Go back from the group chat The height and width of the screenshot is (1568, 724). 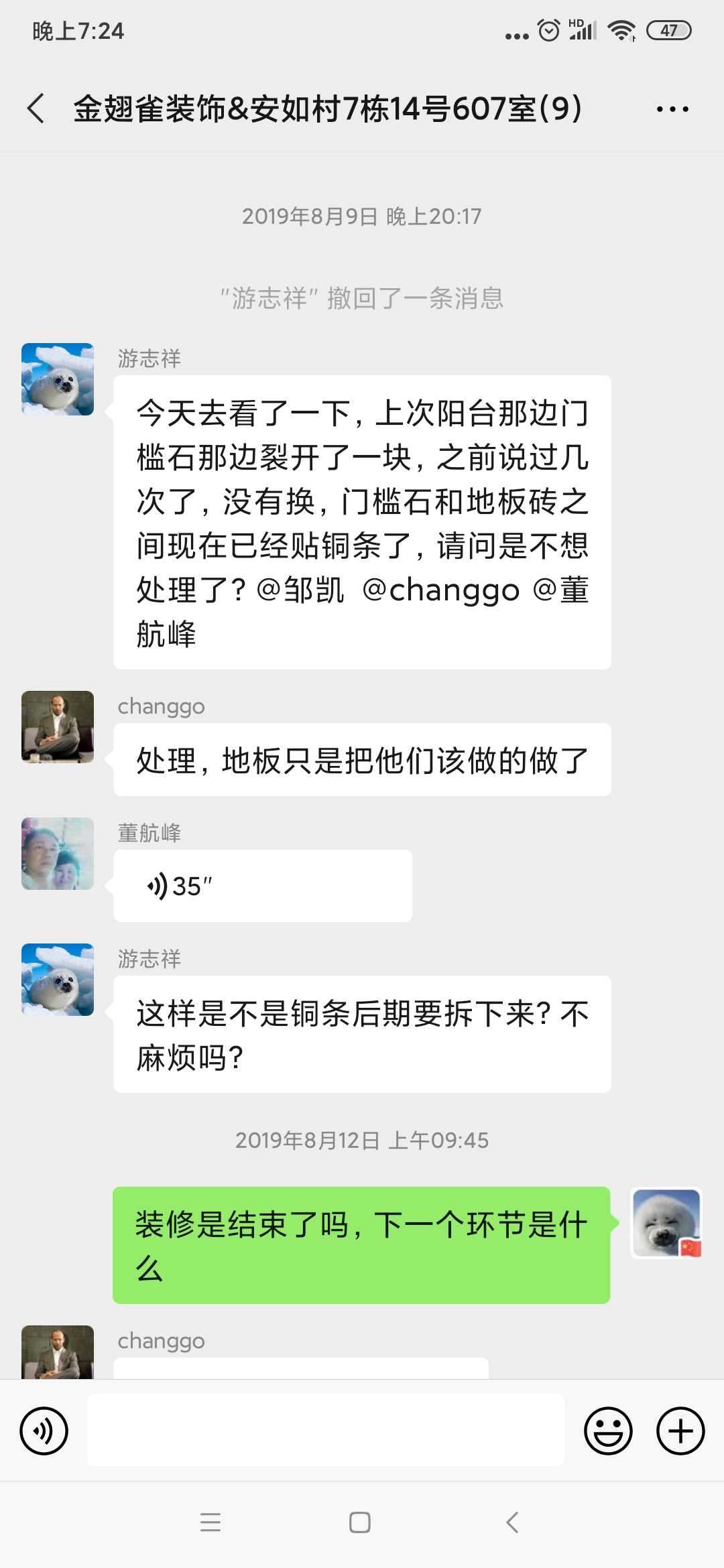pos(36,109)
